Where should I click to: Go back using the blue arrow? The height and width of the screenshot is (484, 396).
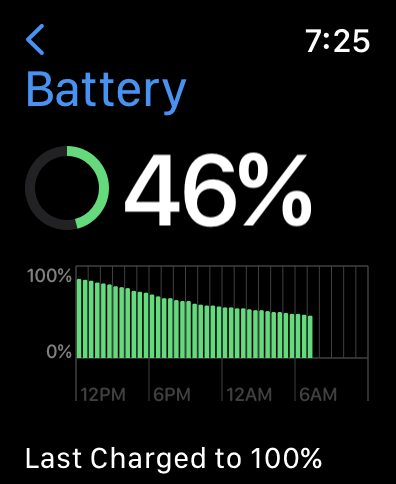click(x=35, y=39)
